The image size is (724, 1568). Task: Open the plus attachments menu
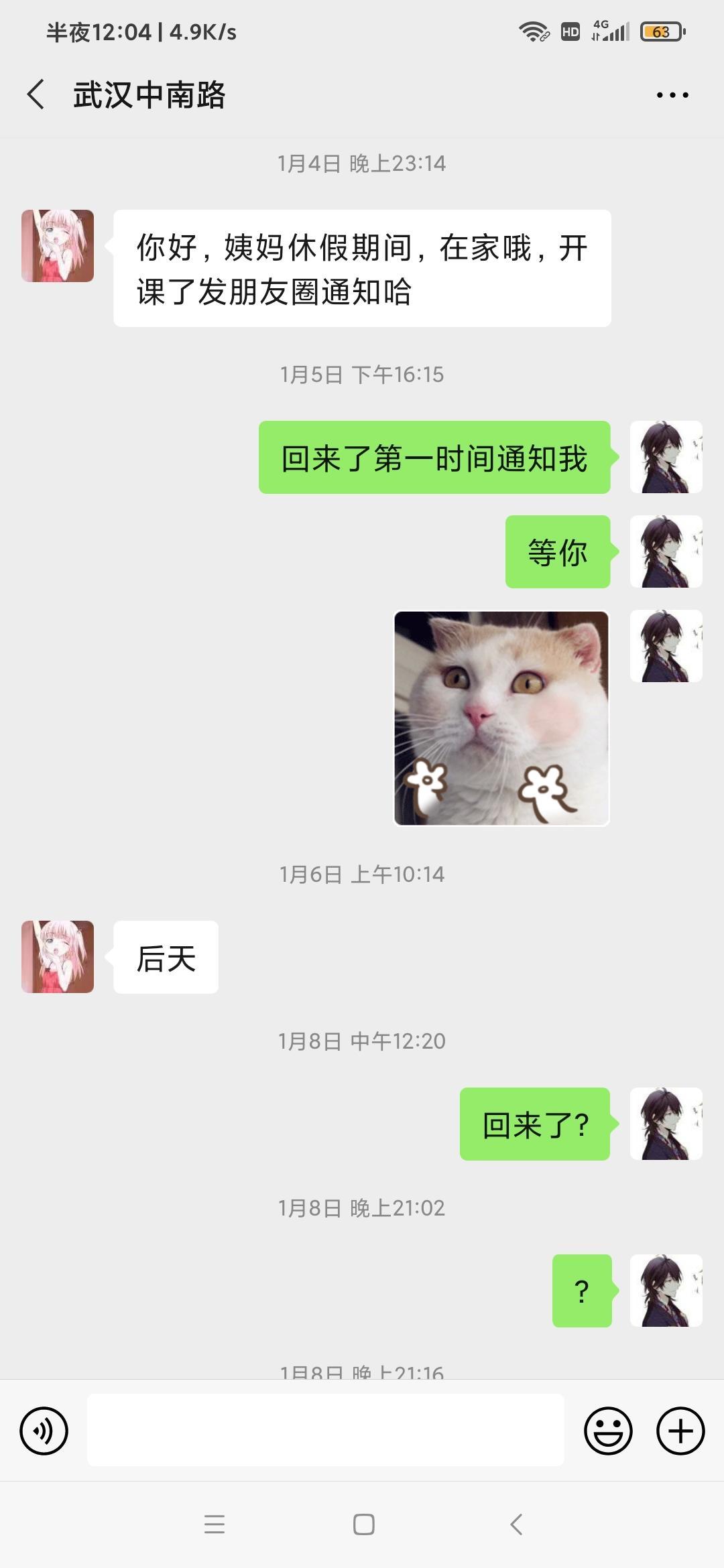point(680,1431)
